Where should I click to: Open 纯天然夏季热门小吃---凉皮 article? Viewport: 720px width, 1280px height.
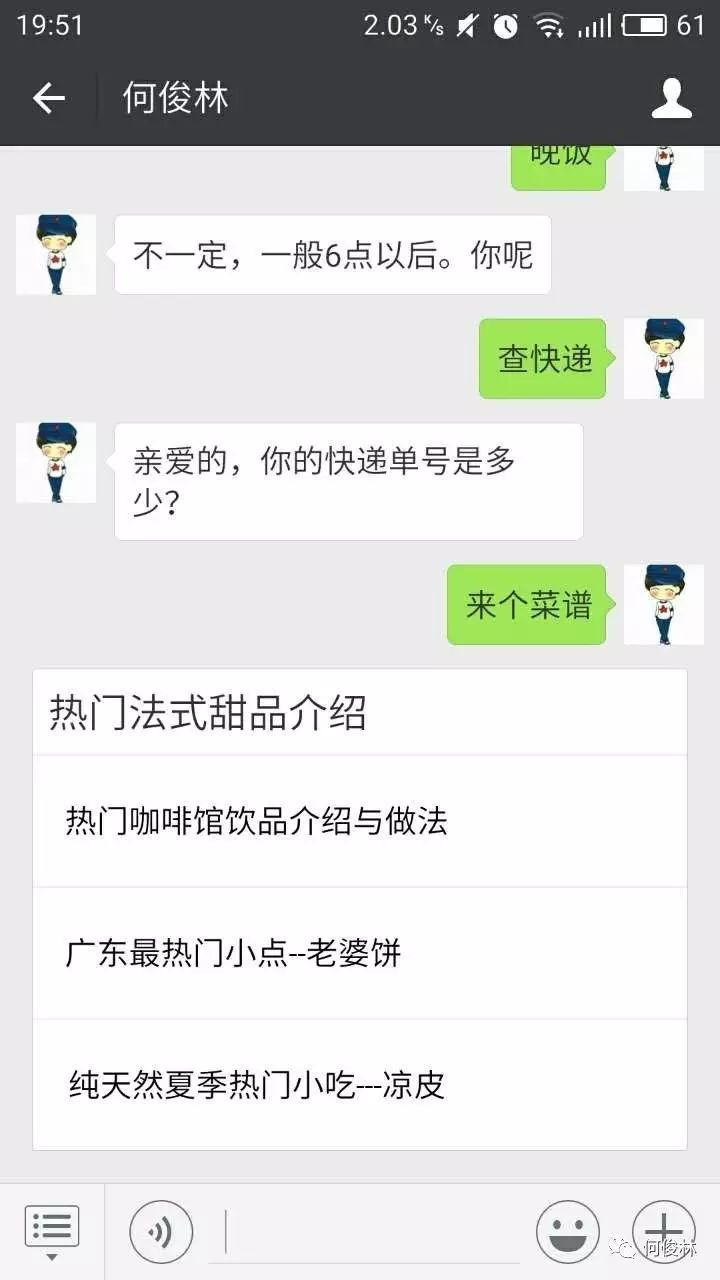[359, 1085]
